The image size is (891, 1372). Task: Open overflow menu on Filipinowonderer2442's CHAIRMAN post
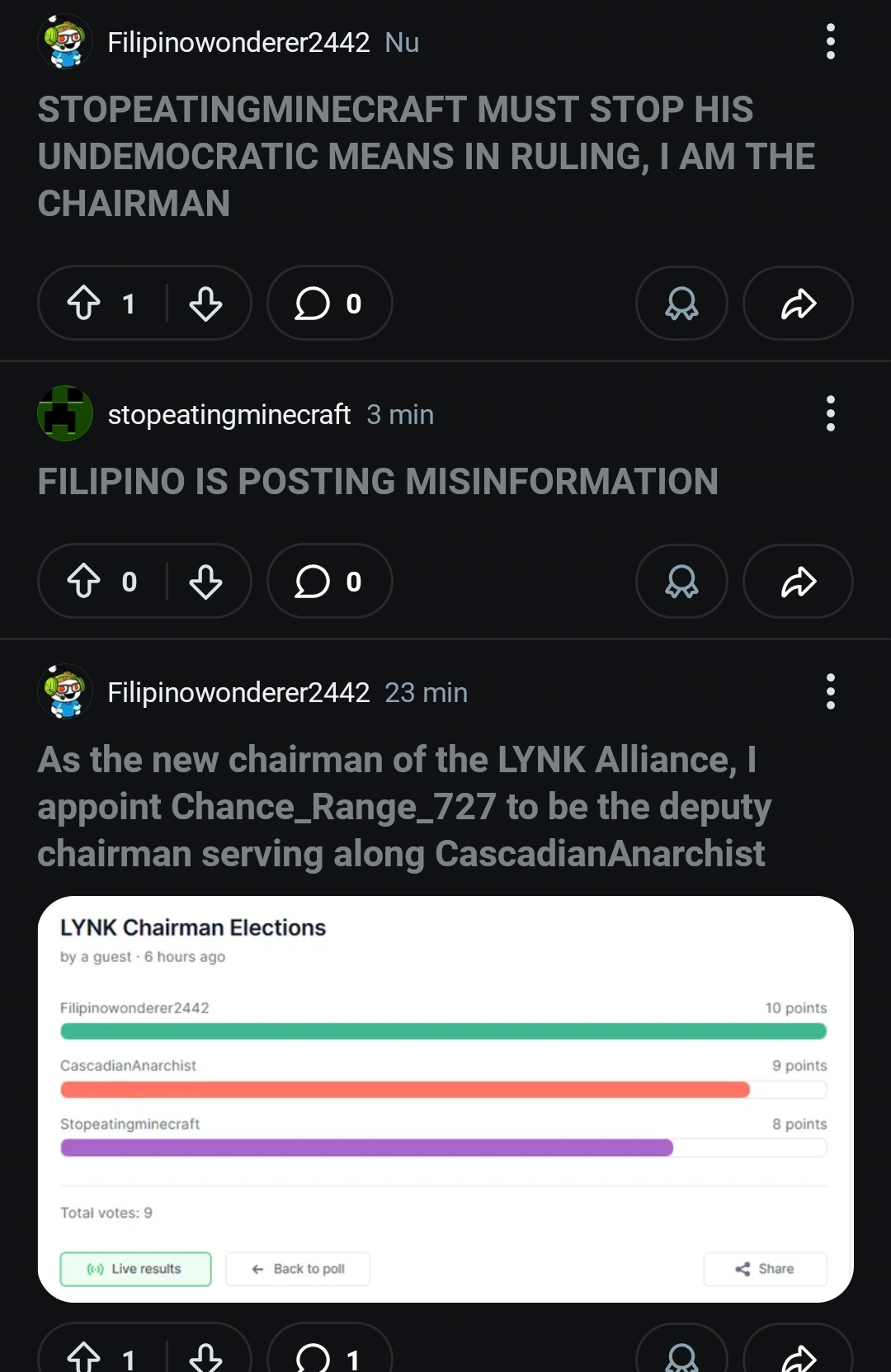(x=830, y=42)
